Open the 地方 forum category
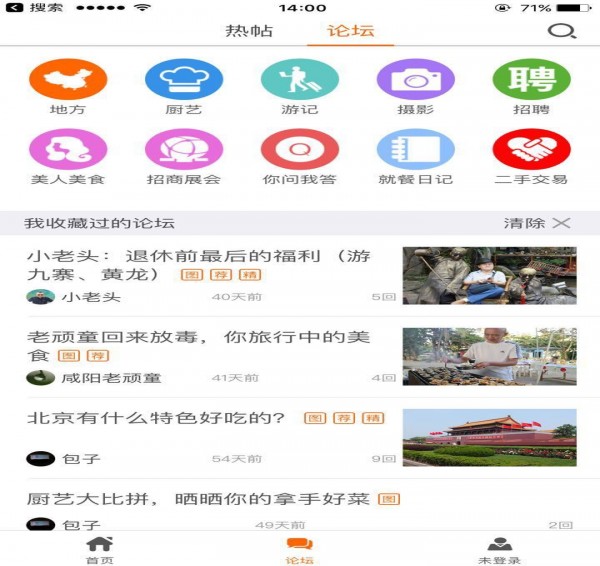The height and width of the screenshot is (566, 600). pyautogui.click(x=68, y=80)
